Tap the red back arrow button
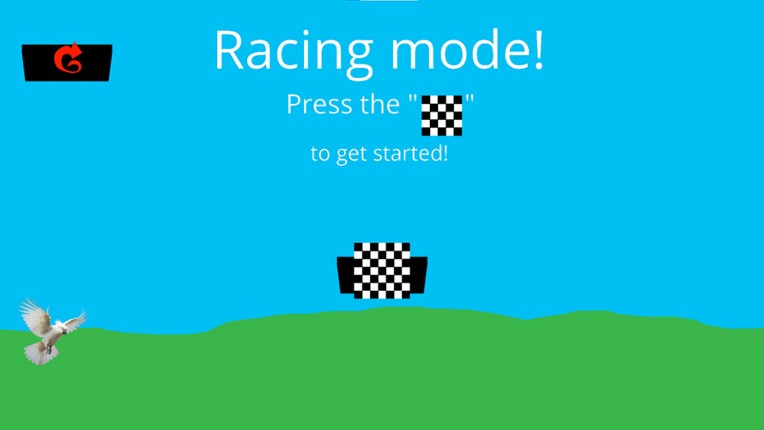Image resolution: width=764 pixels, height=430 pixels. pyautogui.click(x=67, y=62)
